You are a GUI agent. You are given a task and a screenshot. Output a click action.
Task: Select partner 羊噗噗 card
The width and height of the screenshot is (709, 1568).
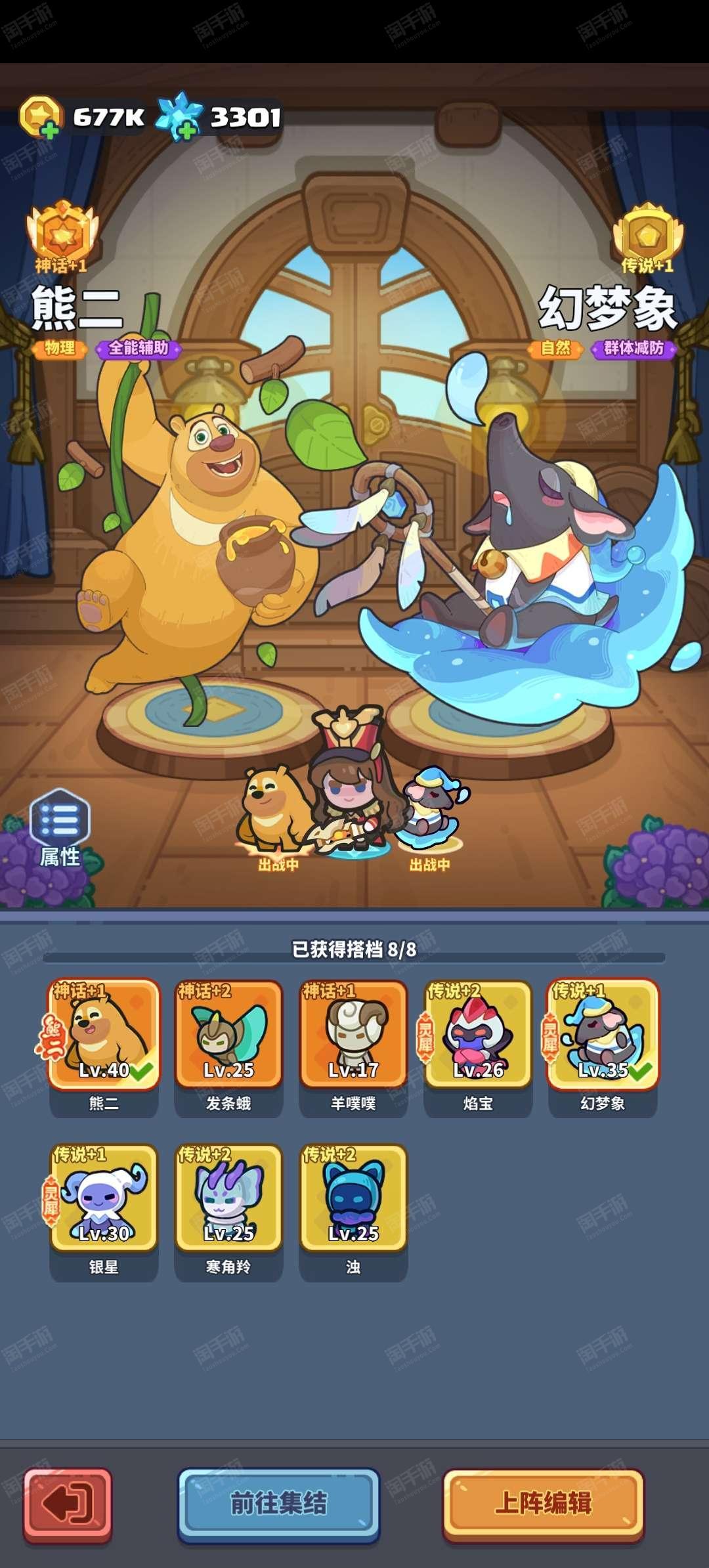click(x=353, y=1047)
